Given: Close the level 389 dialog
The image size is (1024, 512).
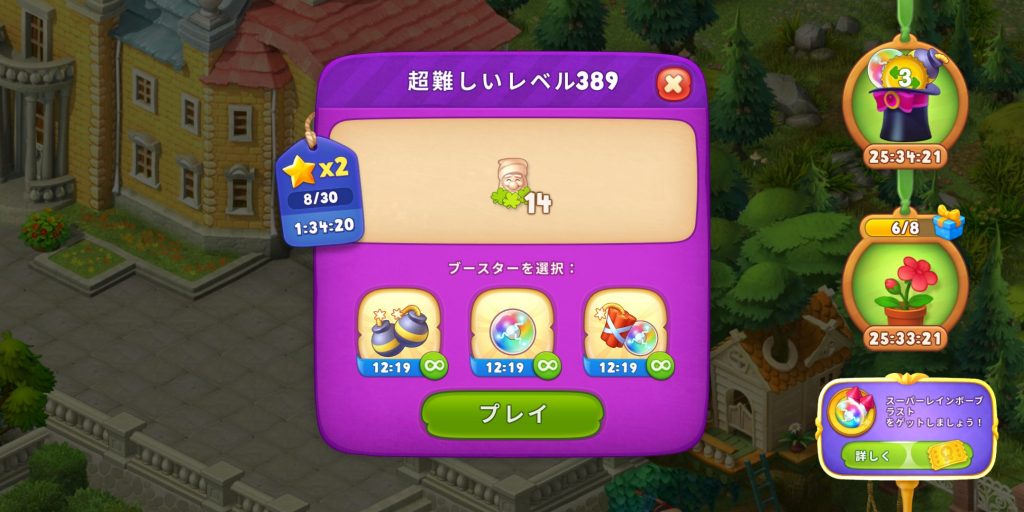Looking at the screenshot, I should [x=673, y=84].
